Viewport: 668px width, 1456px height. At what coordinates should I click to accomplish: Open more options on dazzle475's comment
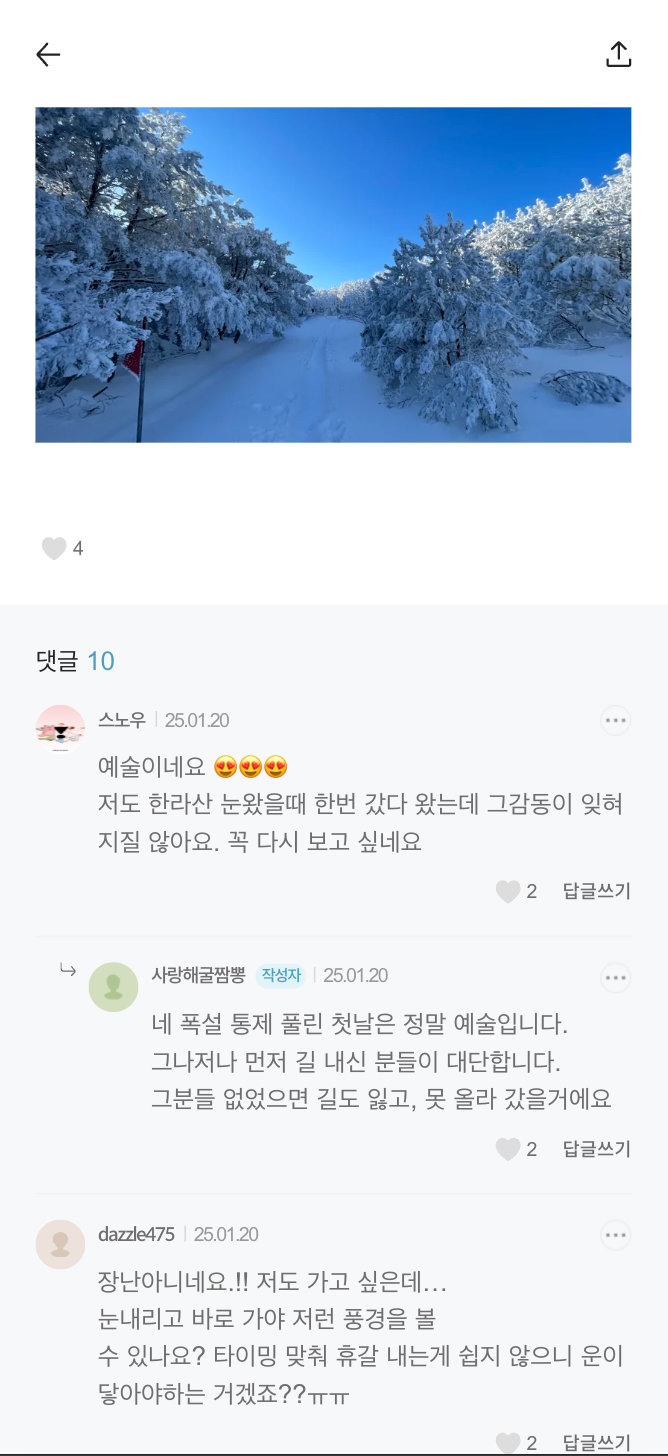point(615,1235)
